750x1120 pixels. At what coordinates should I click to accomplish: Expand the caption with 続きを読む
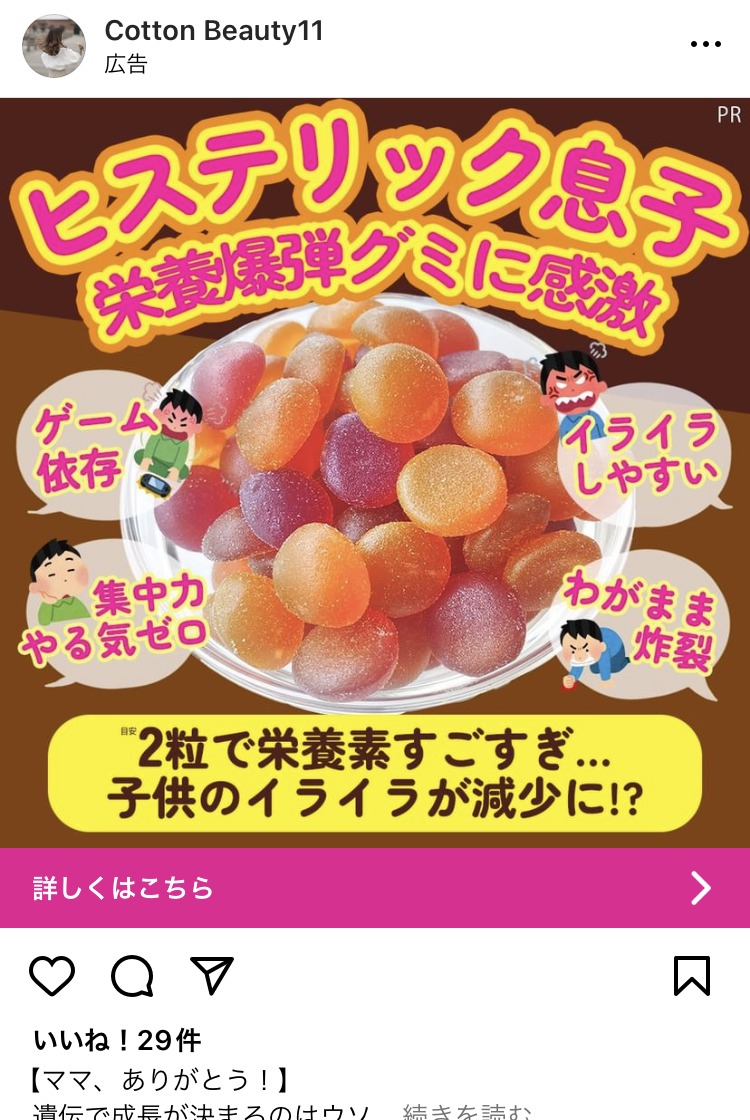point(466,1110)
